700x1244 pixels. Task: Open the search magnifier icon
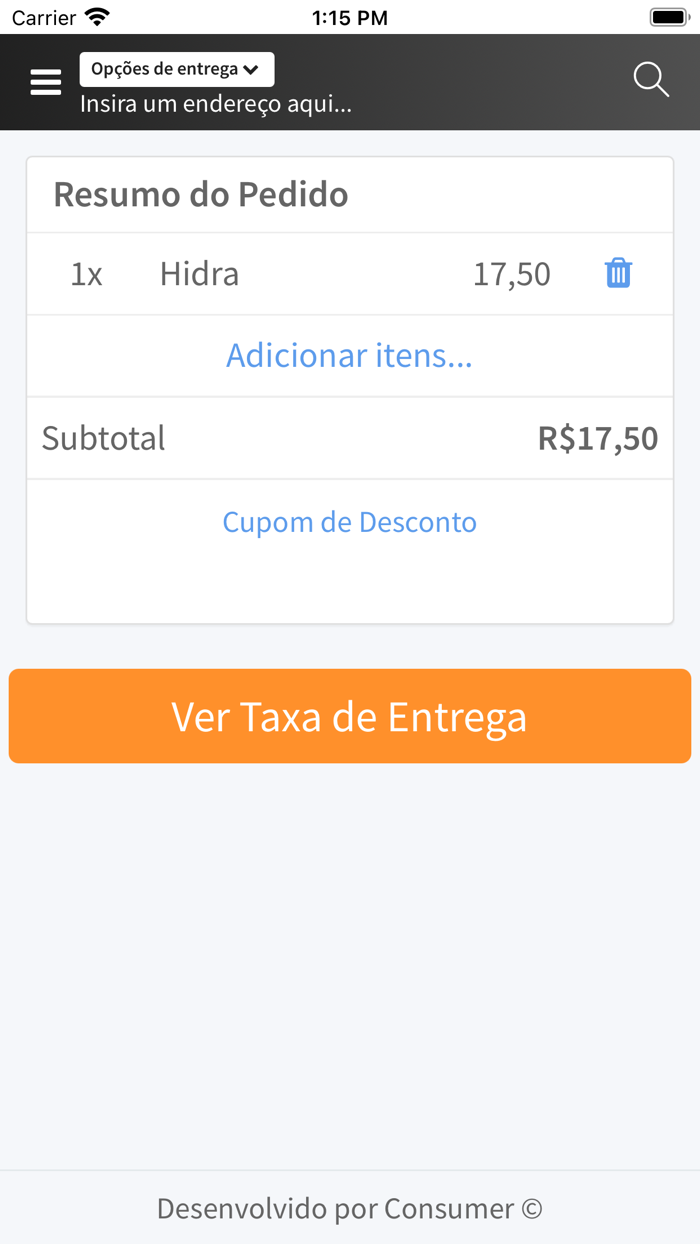[651, 80]
